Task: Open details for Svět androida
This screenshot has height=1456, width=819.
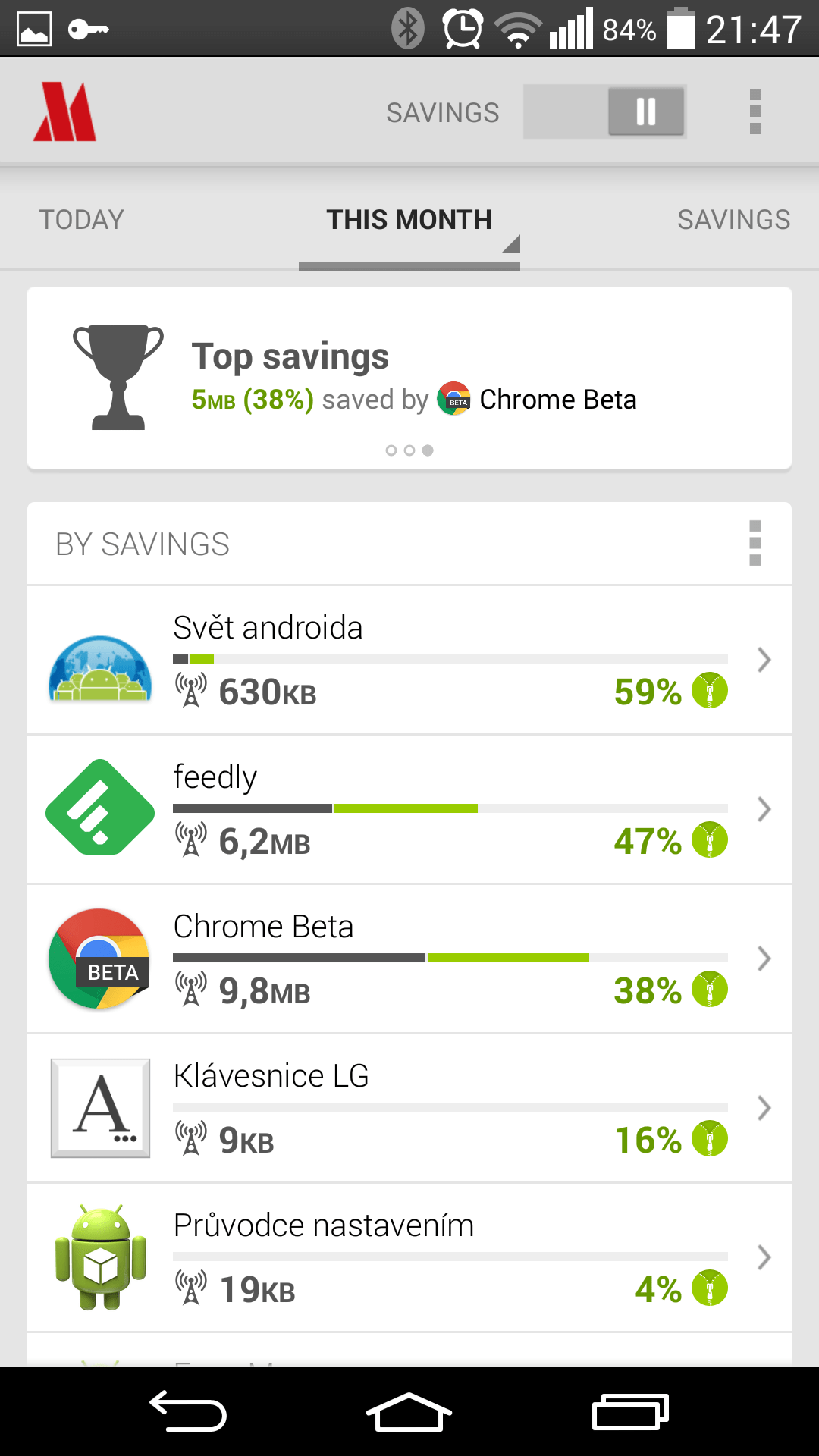Action: coord(409,660)
